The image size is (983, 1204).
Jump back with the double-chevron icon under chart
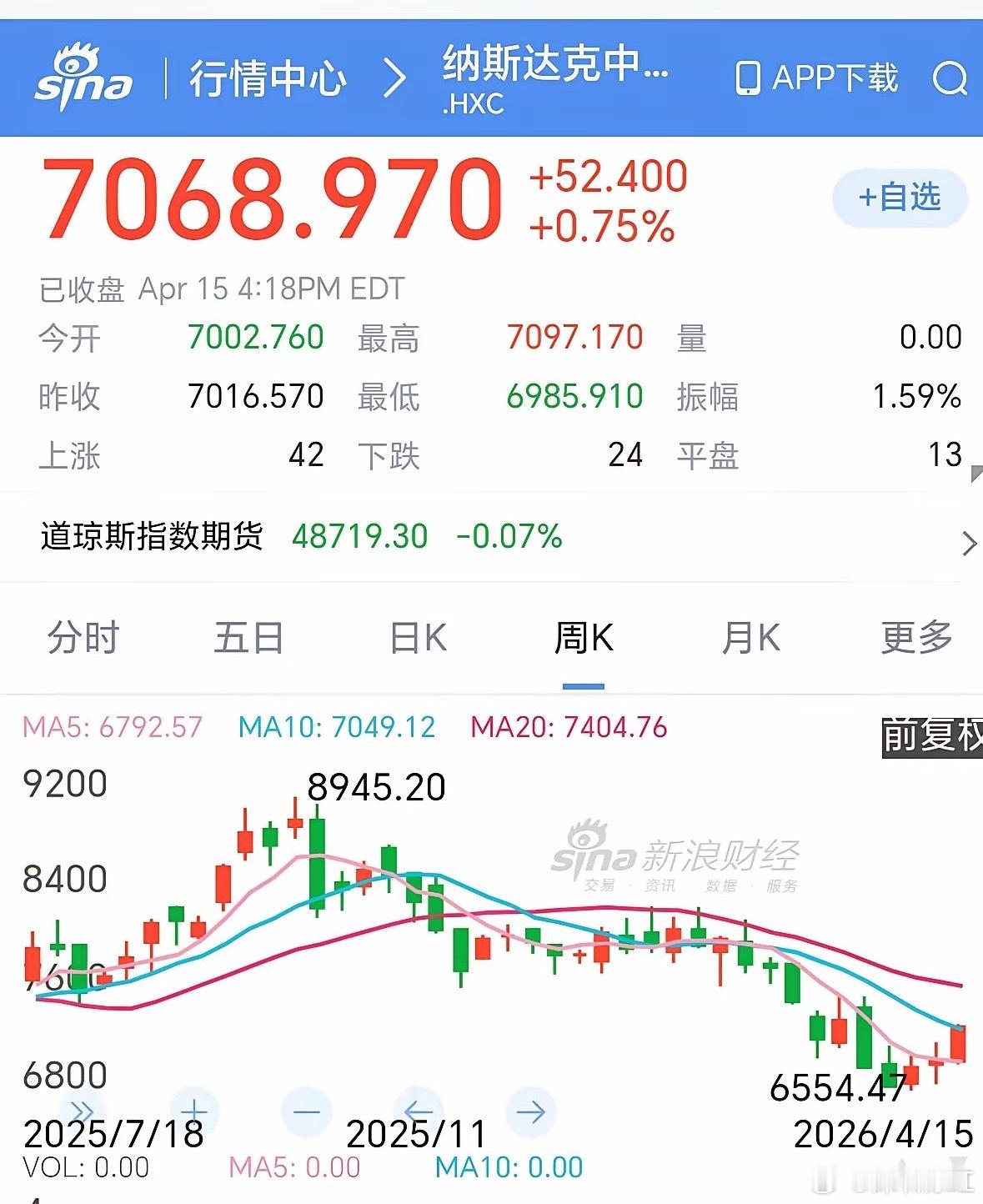click(81, 1110)
